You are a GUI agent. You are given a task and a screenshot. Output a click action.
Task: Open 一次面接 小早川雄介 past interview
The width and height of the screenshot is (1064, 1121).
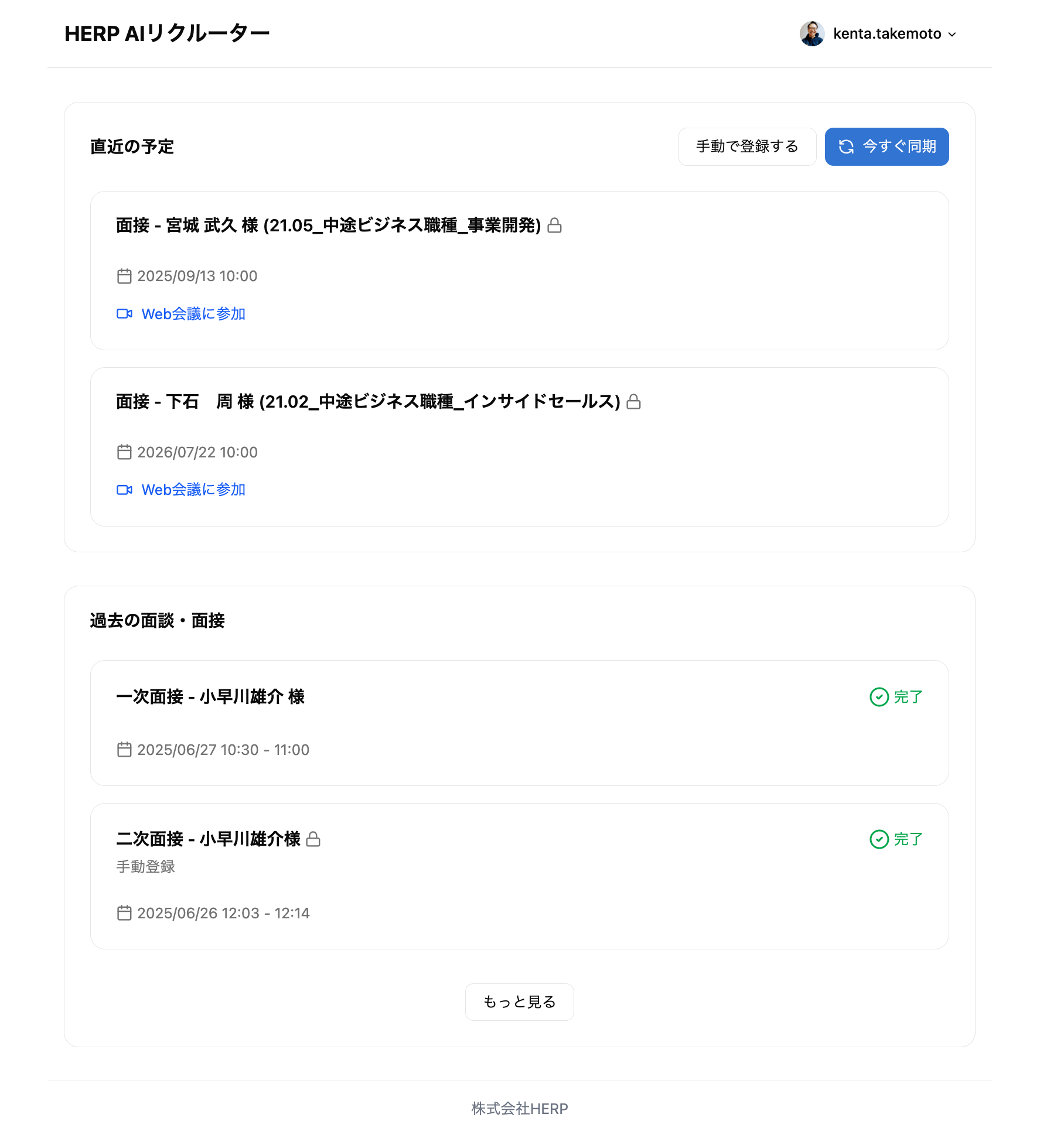click(519, 723)
